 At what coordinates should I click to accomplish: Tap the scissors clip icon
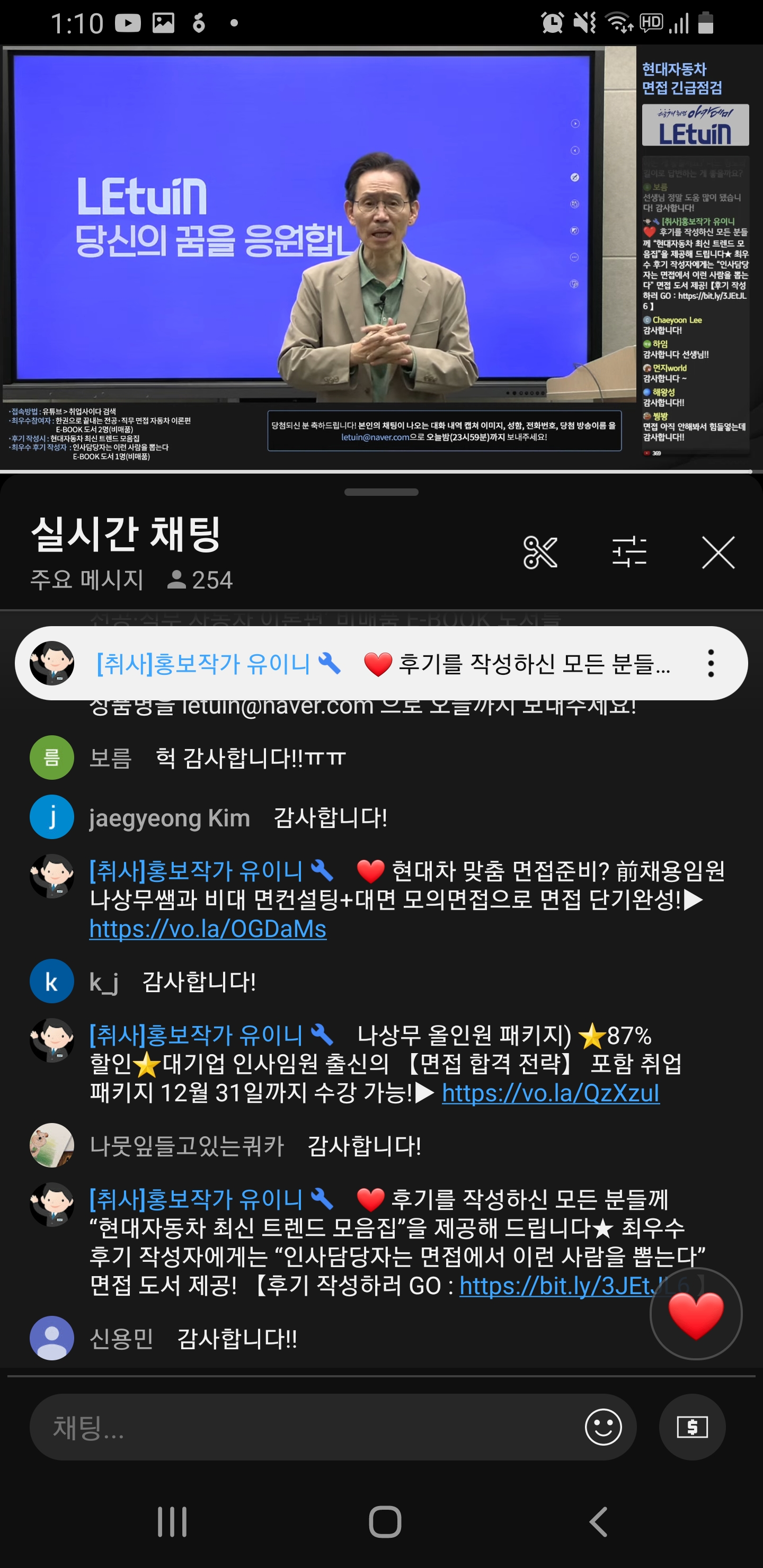[x=540, y=553]
